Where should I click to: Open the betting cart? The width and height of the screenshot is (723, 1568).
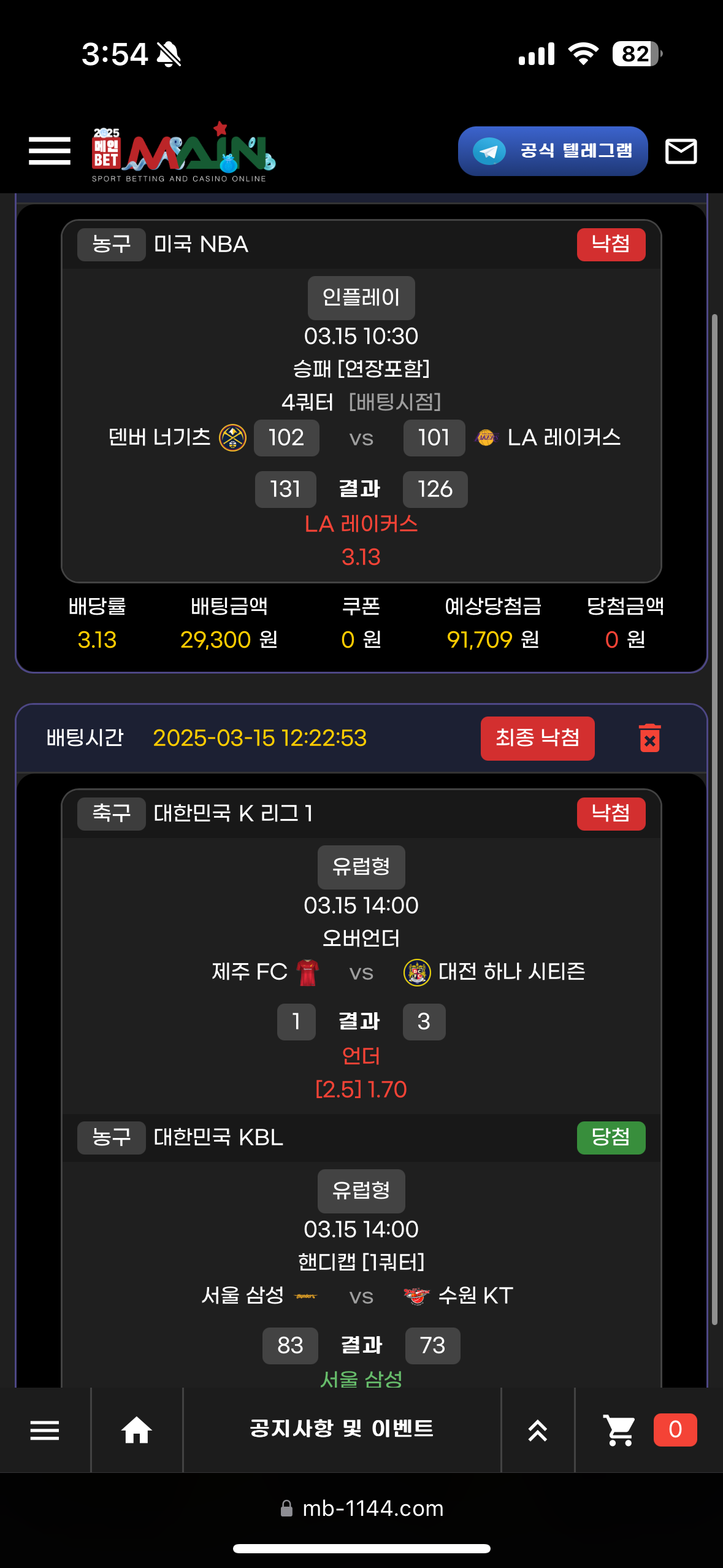(x=621, y=1430)
